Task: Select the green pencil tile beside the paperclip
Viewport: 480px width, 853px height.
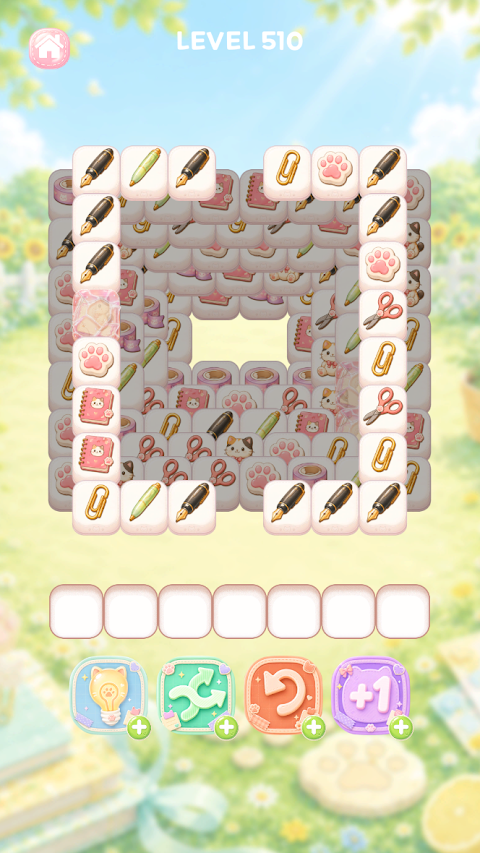Action: 144,506
